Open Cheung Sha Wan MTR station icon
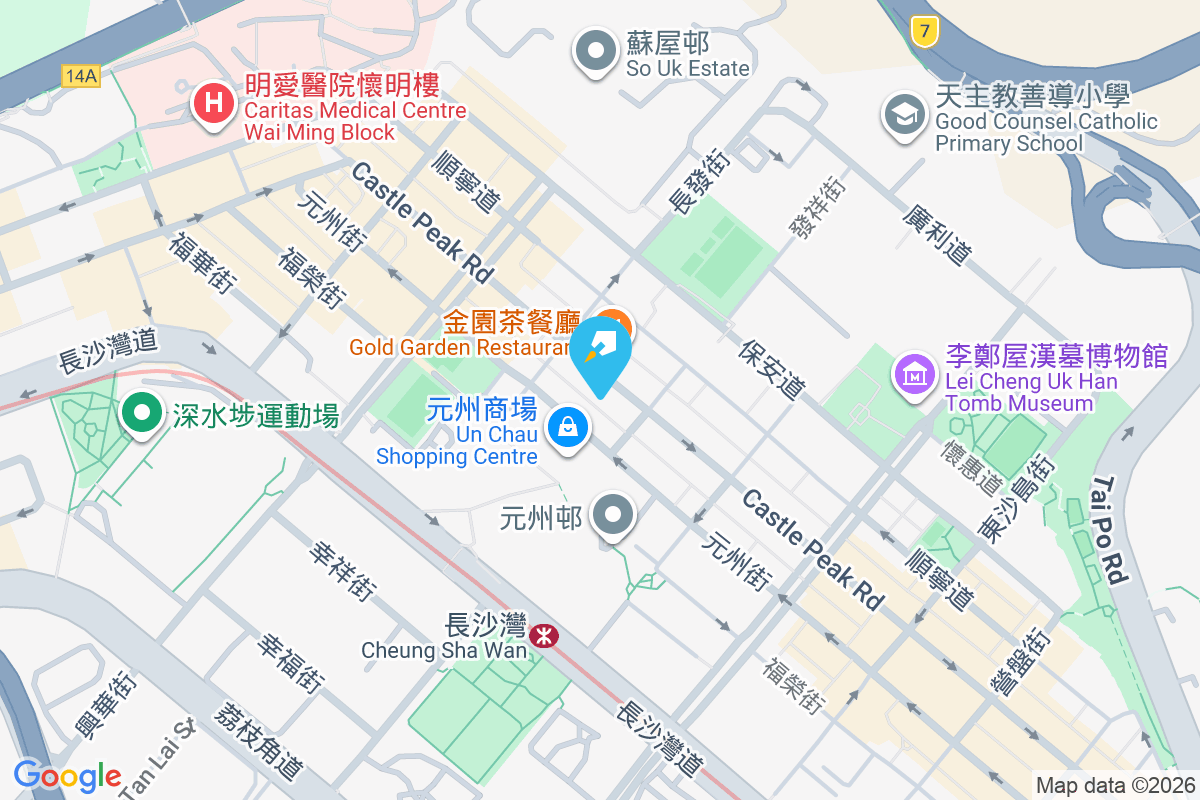The height and width of the screenshot is (800, 1200). 544,635
